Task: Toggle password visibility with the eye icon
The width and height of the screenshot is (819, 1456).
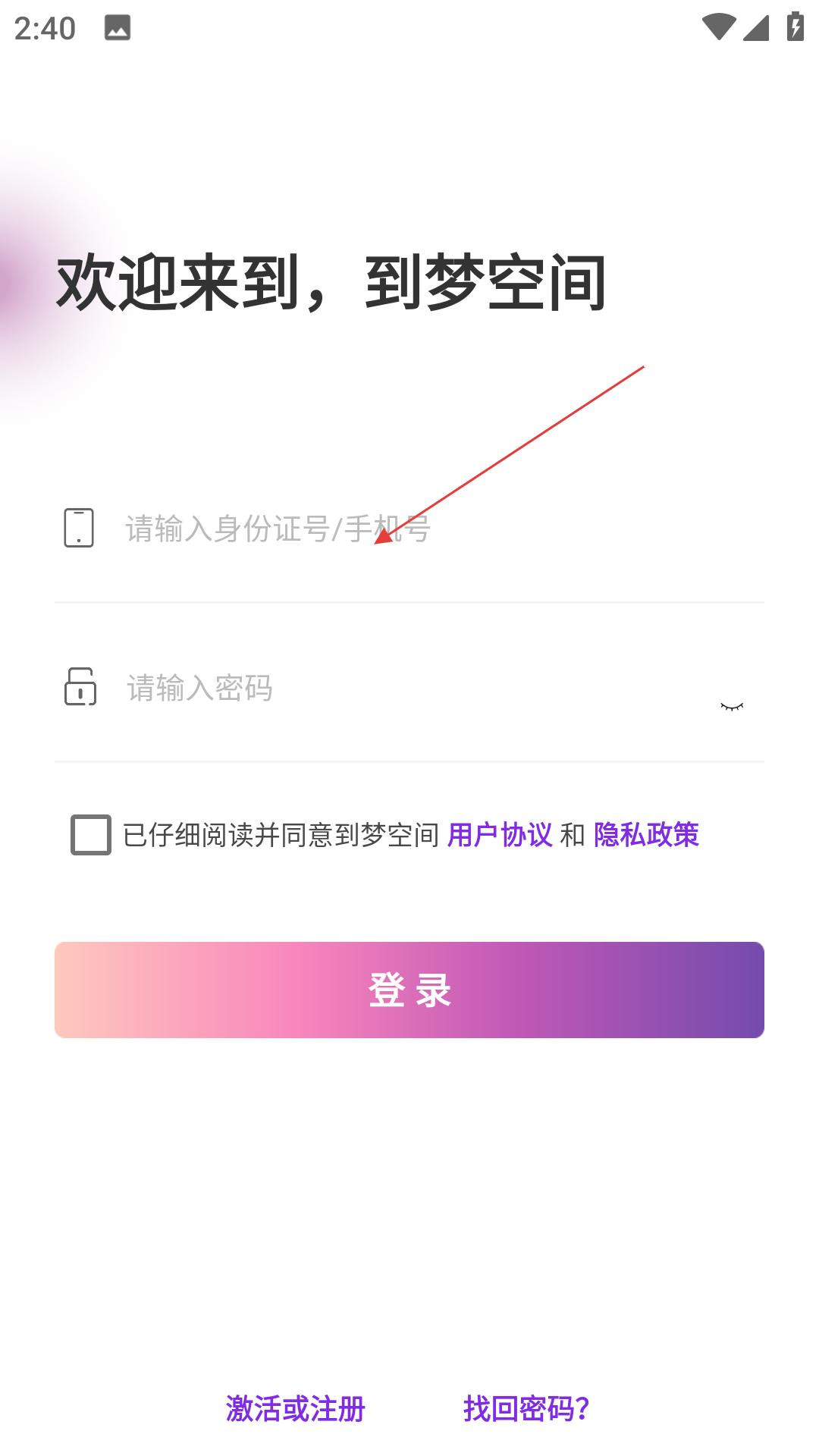Action: coord(732,705)
